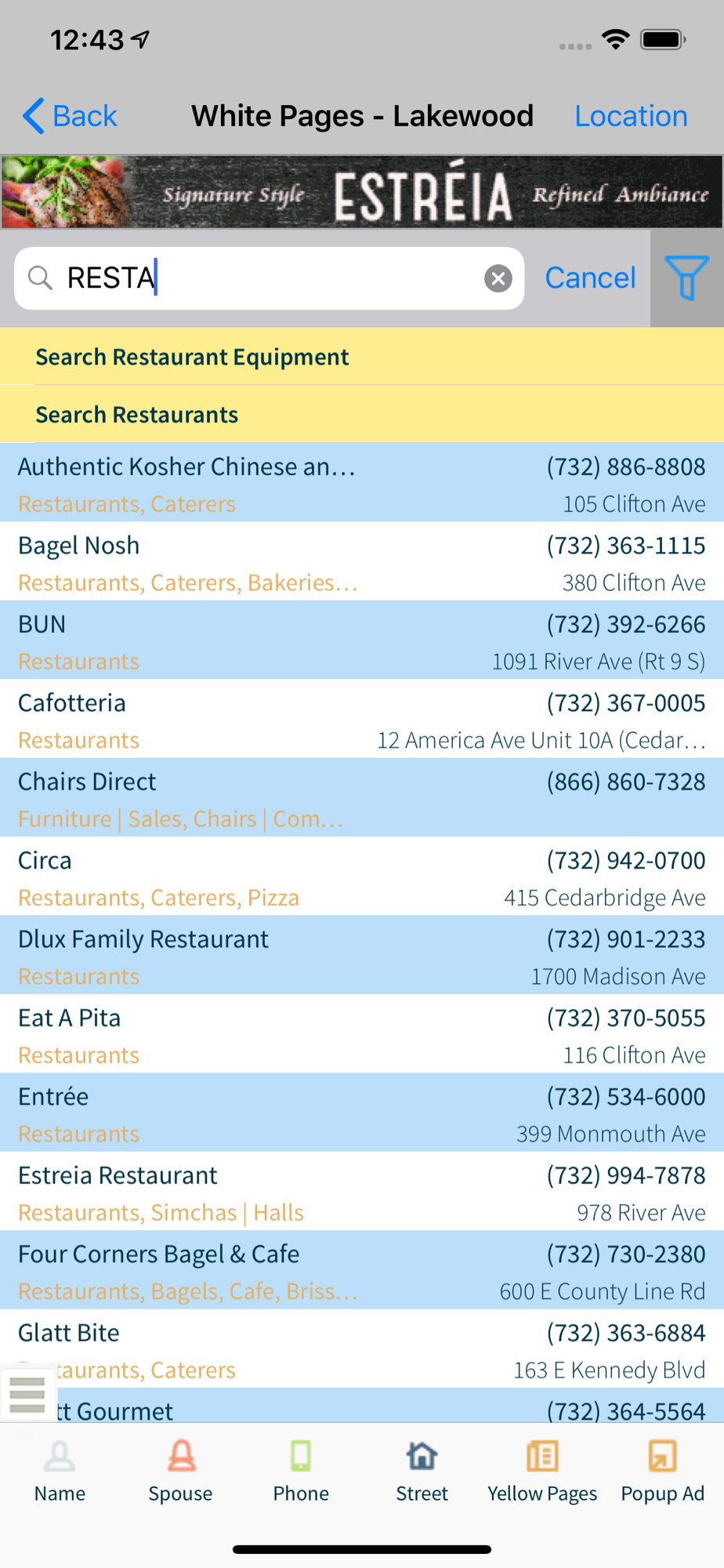Open Estreia Restaurant listing
The image size is (724, 1568).
362,1192
